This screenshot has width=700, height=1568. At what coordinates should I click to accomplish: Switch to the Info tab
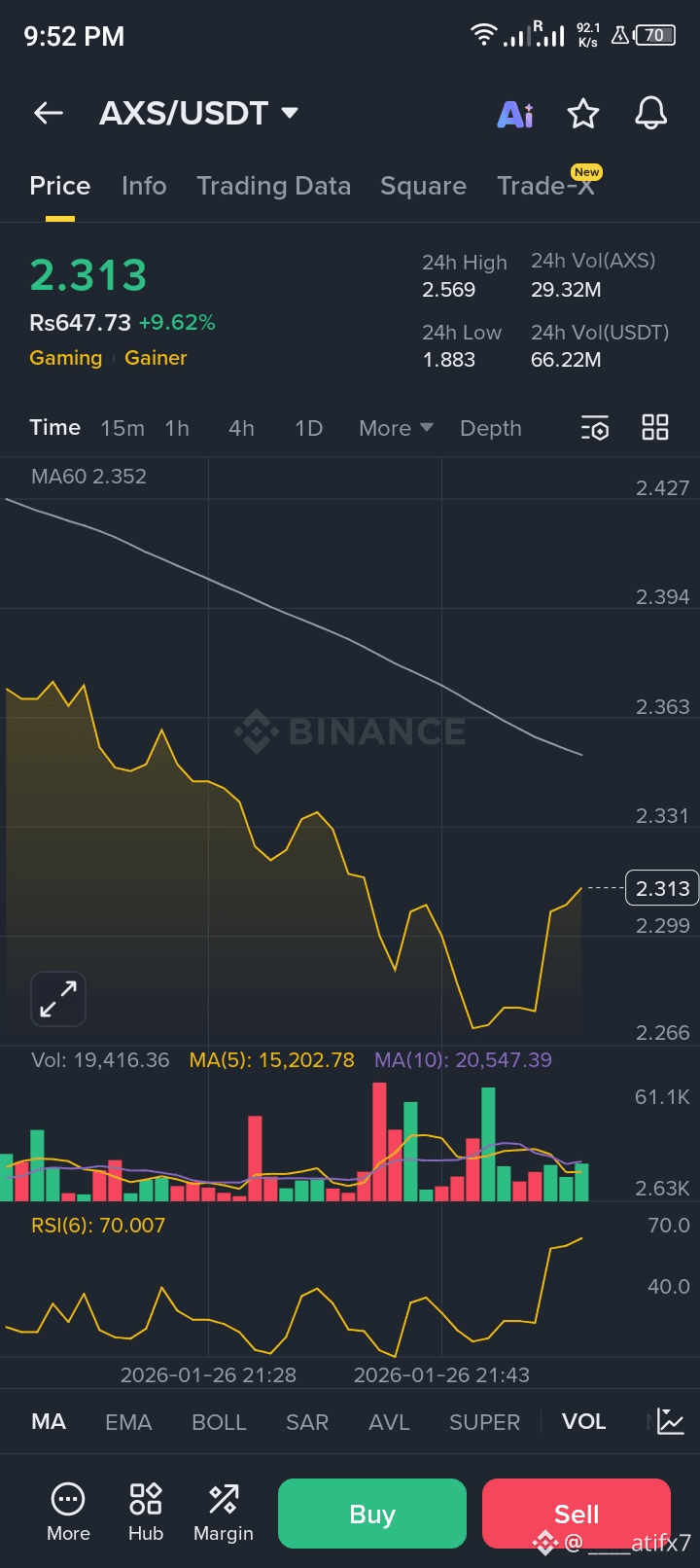point(144,186)
